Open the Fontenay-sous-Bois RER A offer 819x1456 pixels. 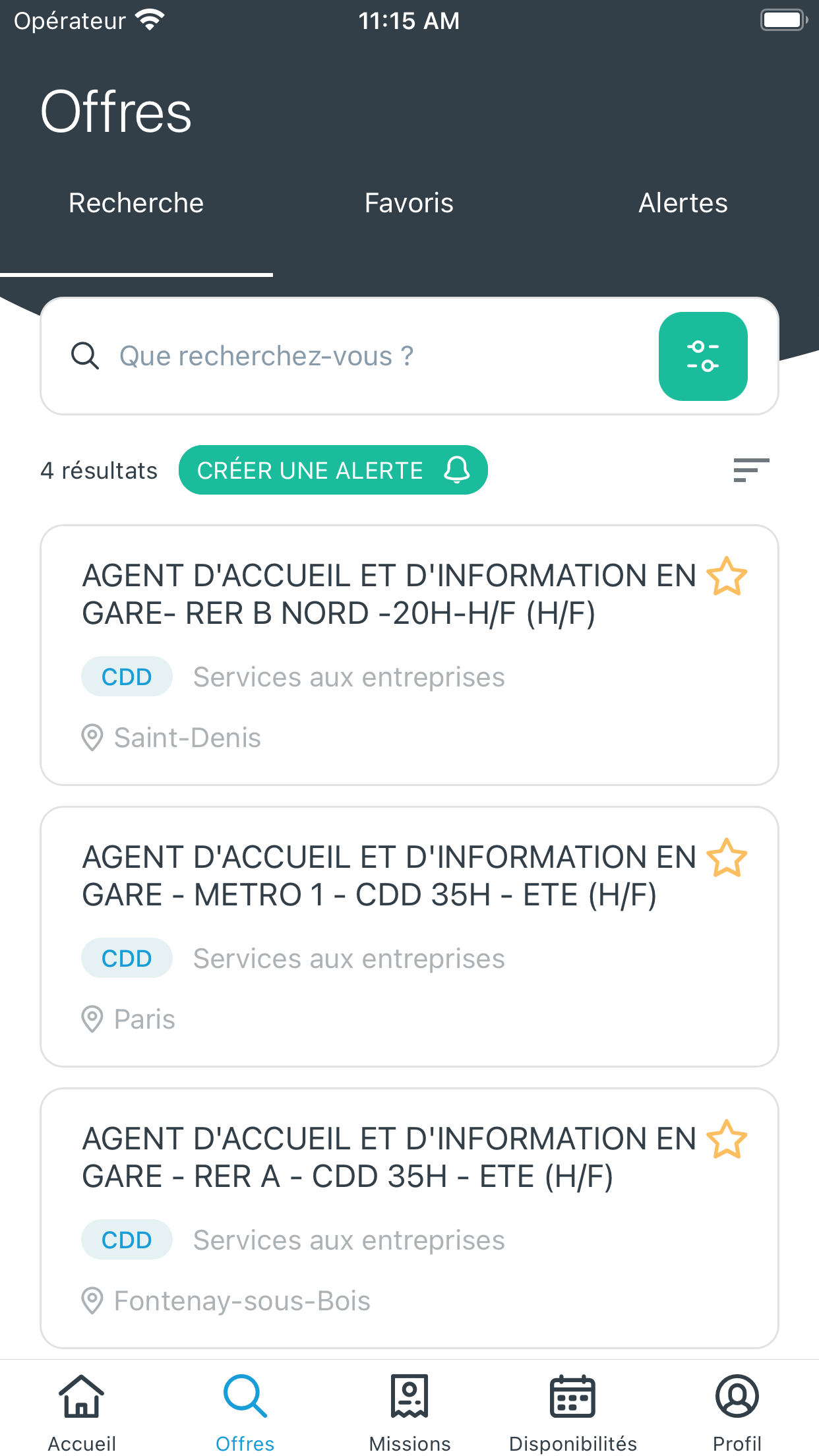409,1219
